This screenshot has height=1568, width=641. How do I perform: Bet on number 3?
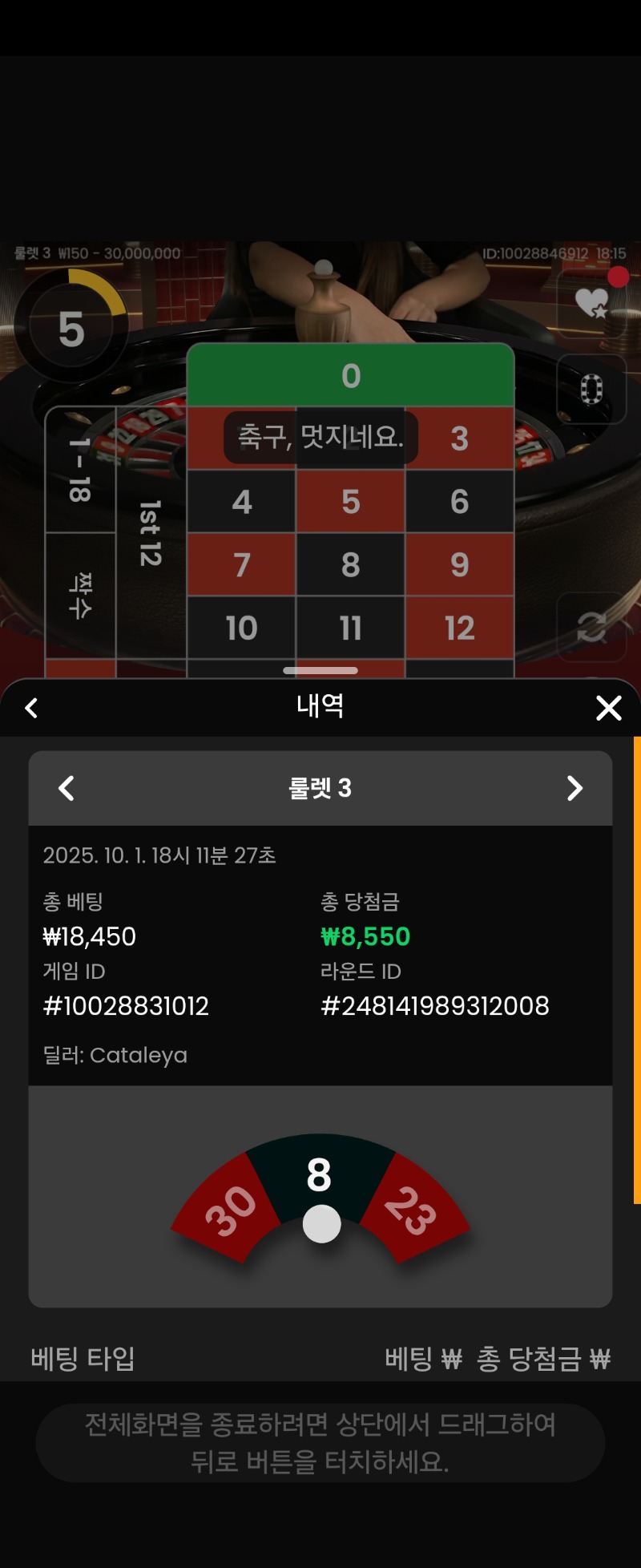point(459,438)
